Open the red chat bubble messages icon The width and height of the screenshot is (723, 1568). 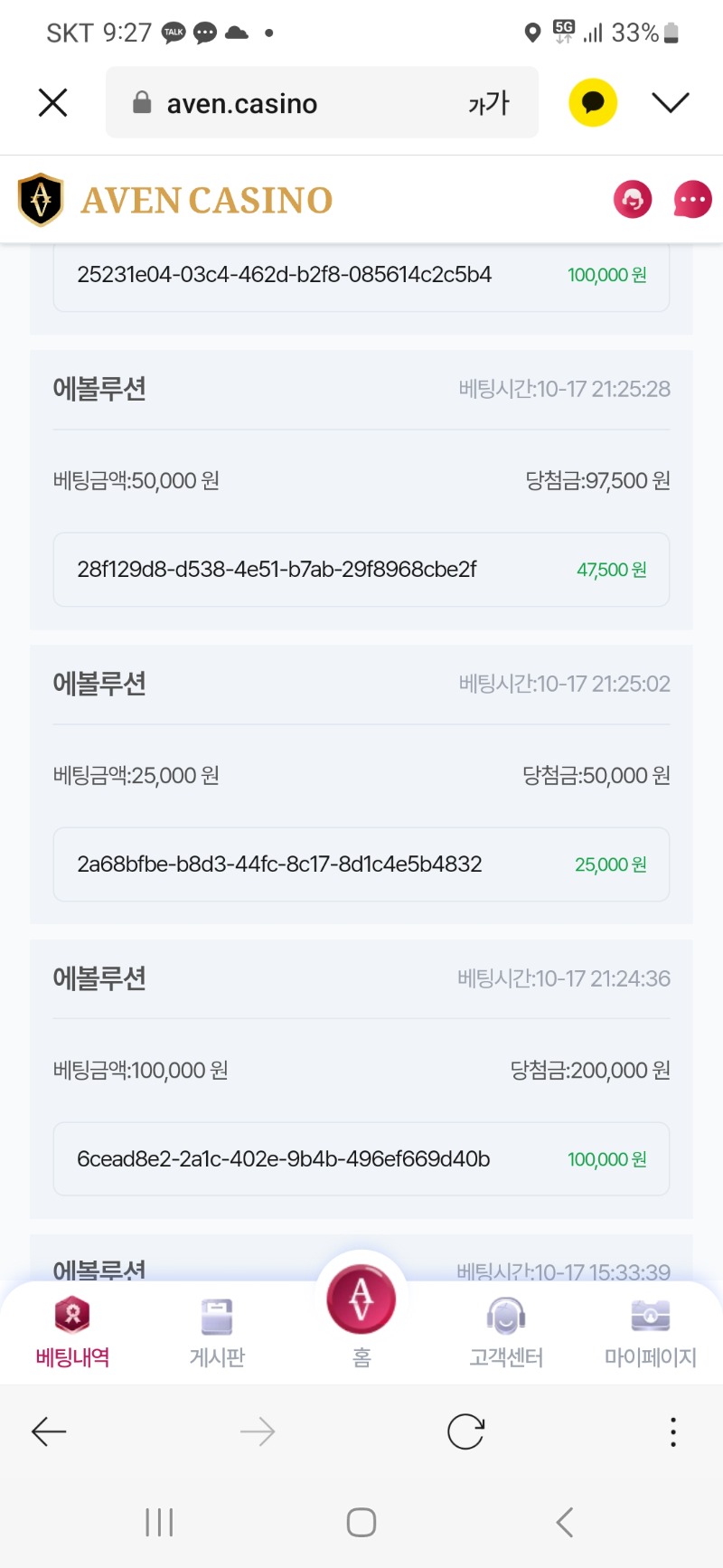(x=693, y=199)
